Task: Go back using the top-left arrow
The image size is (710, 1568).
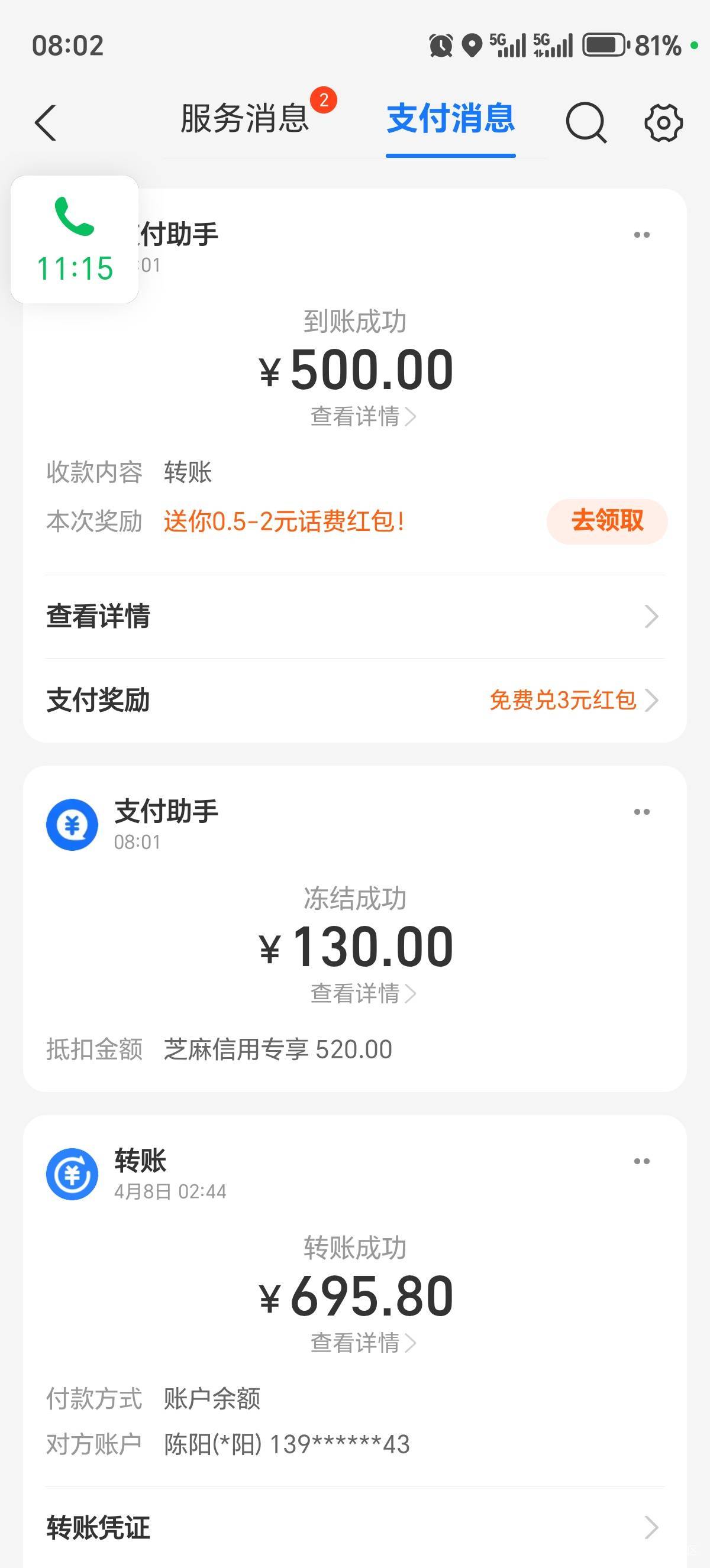Action: (x=46, y=122)
